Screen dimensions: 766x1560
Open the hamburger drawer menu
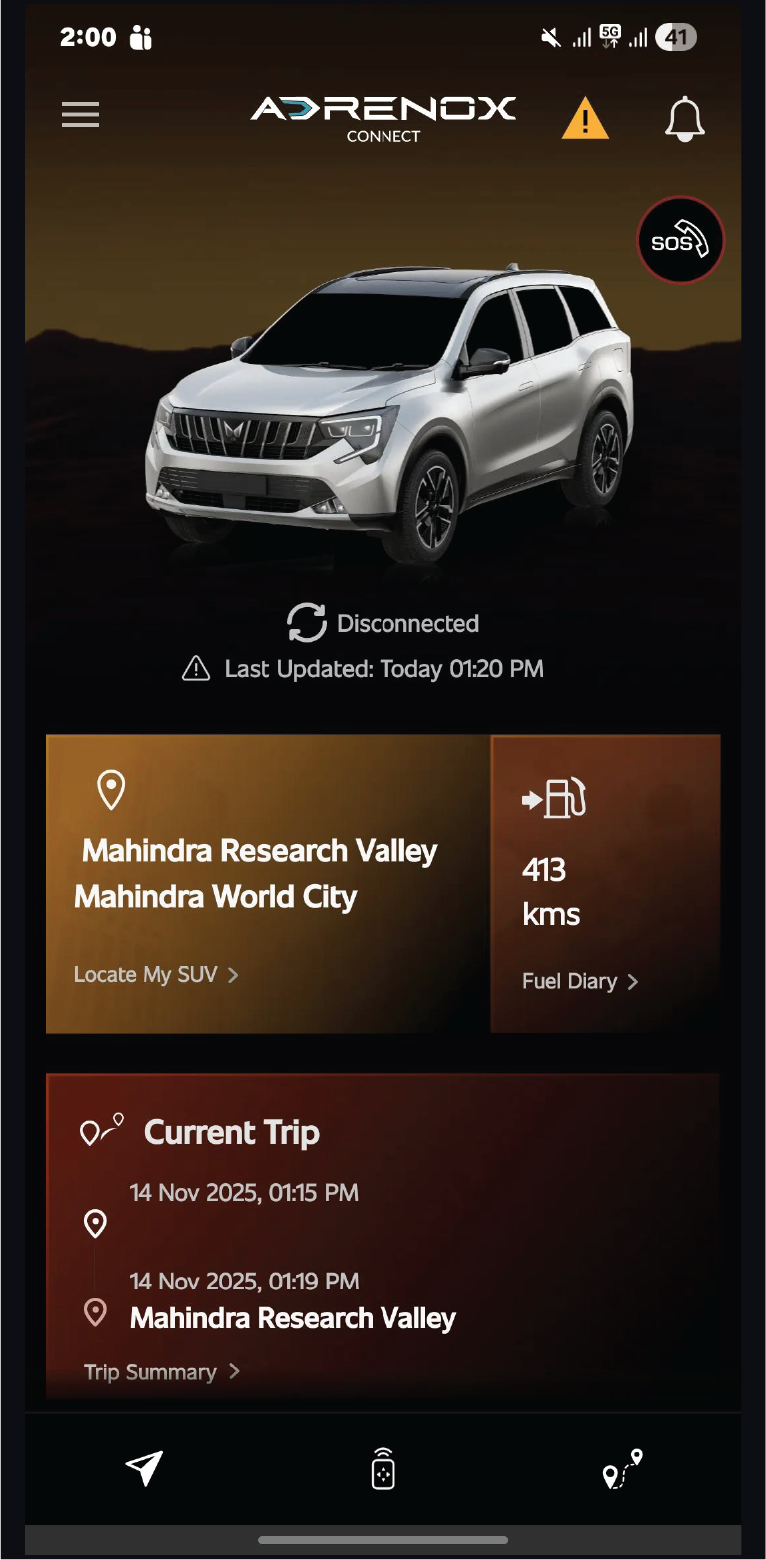pos(80,115)
